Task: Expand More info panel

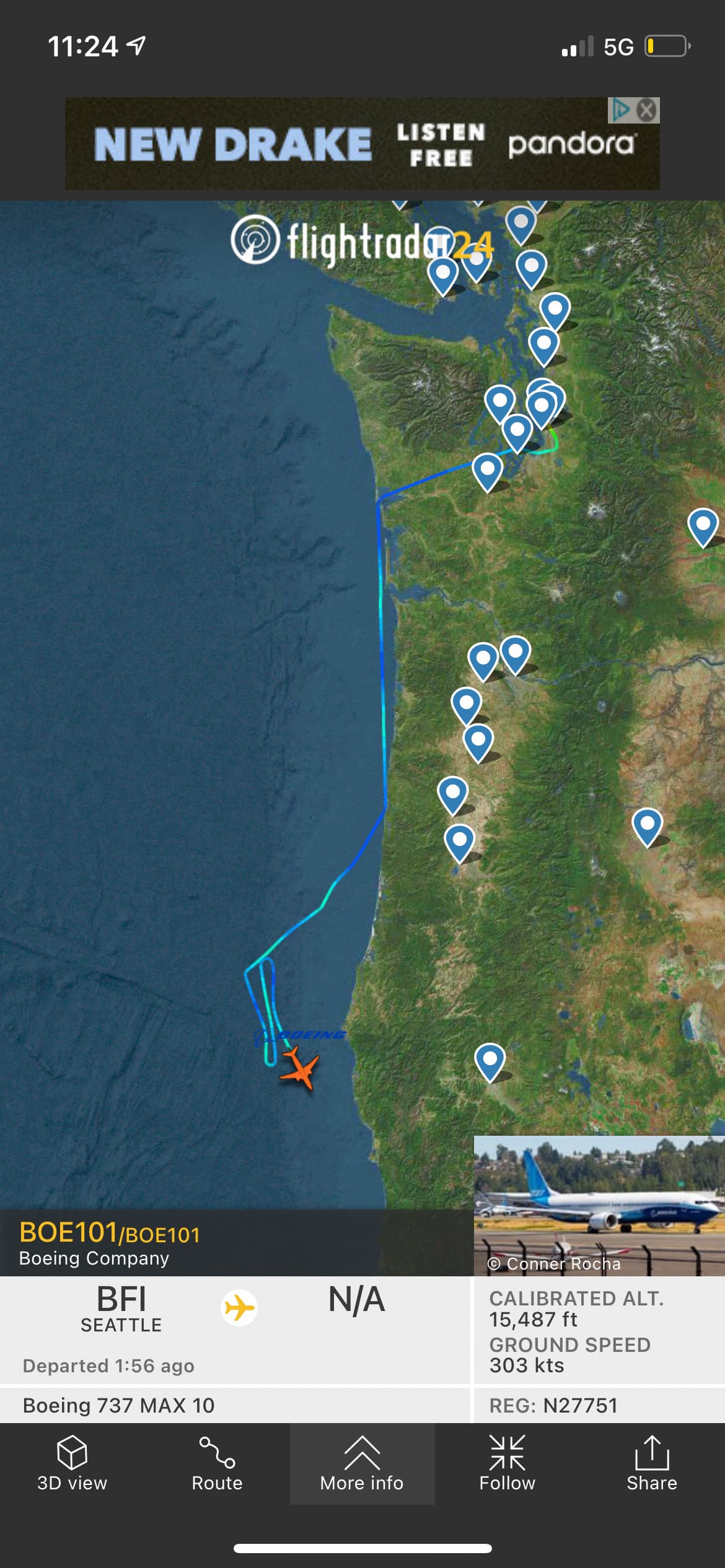Action: (362, 1464)
